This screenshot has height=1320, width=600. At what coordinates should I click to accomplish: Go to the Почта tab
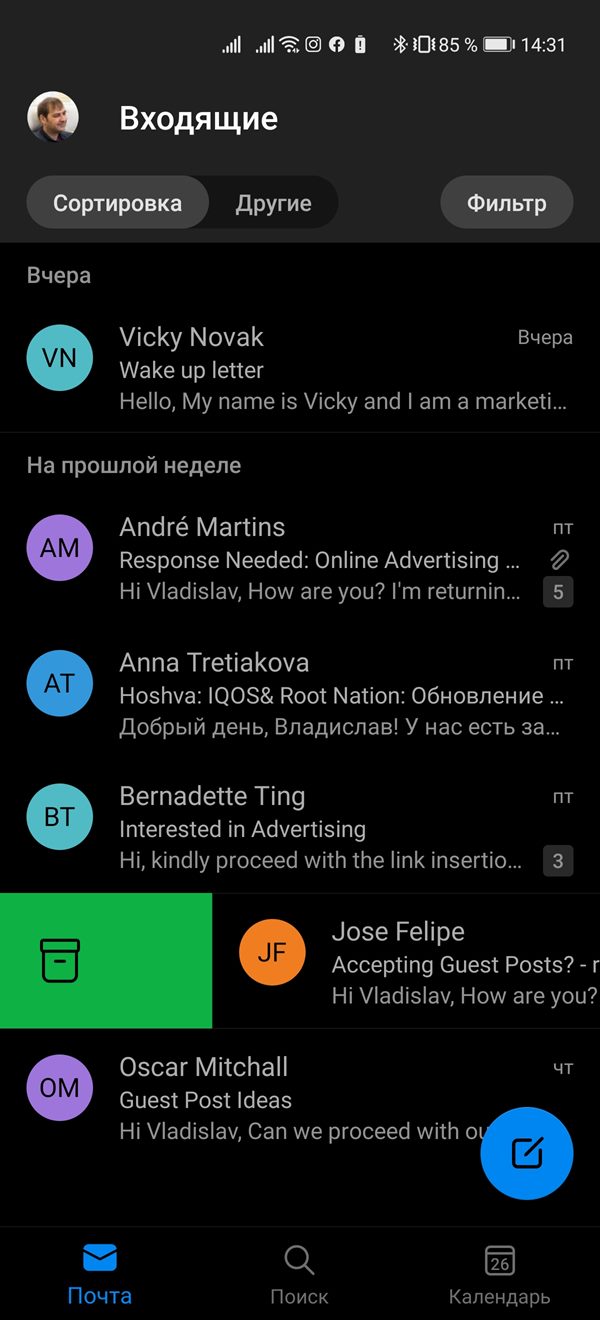(100, 1275)
